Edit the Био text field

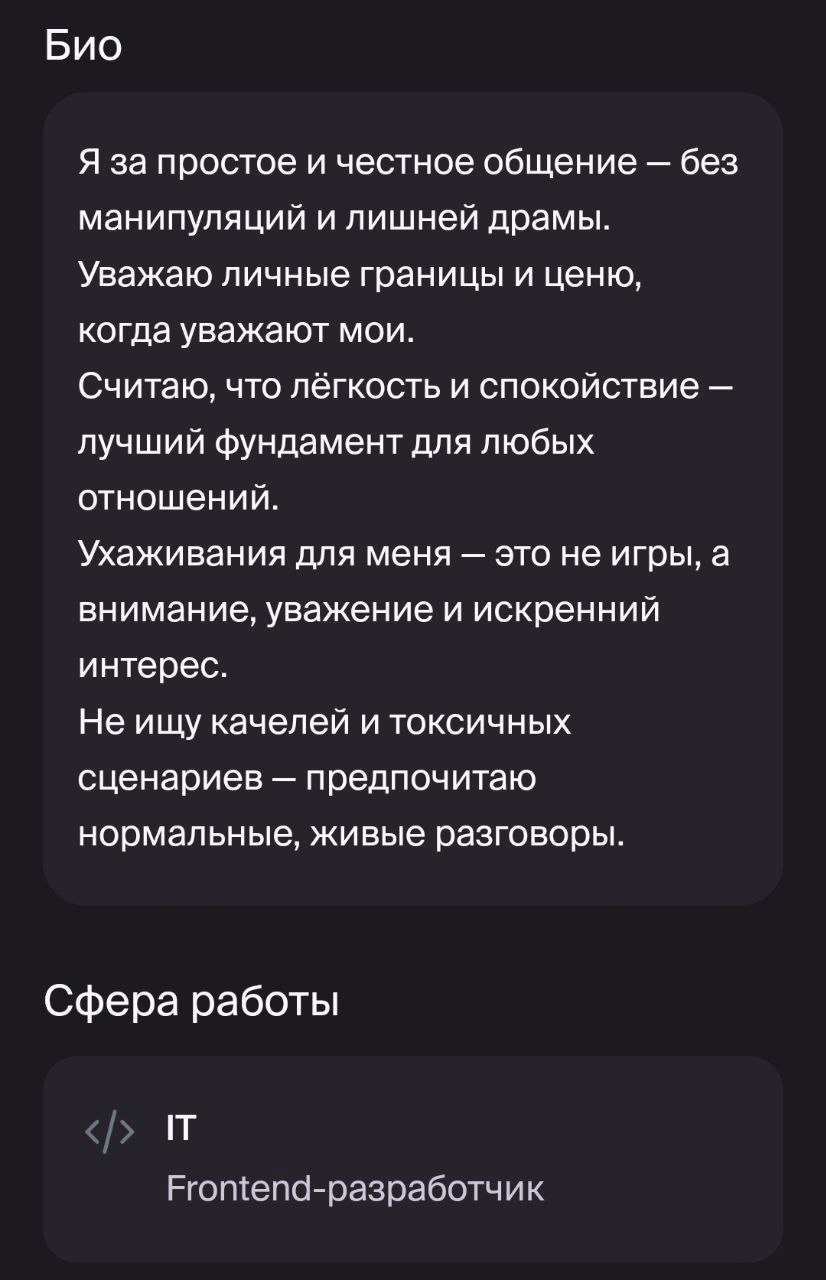coord(412,498)
